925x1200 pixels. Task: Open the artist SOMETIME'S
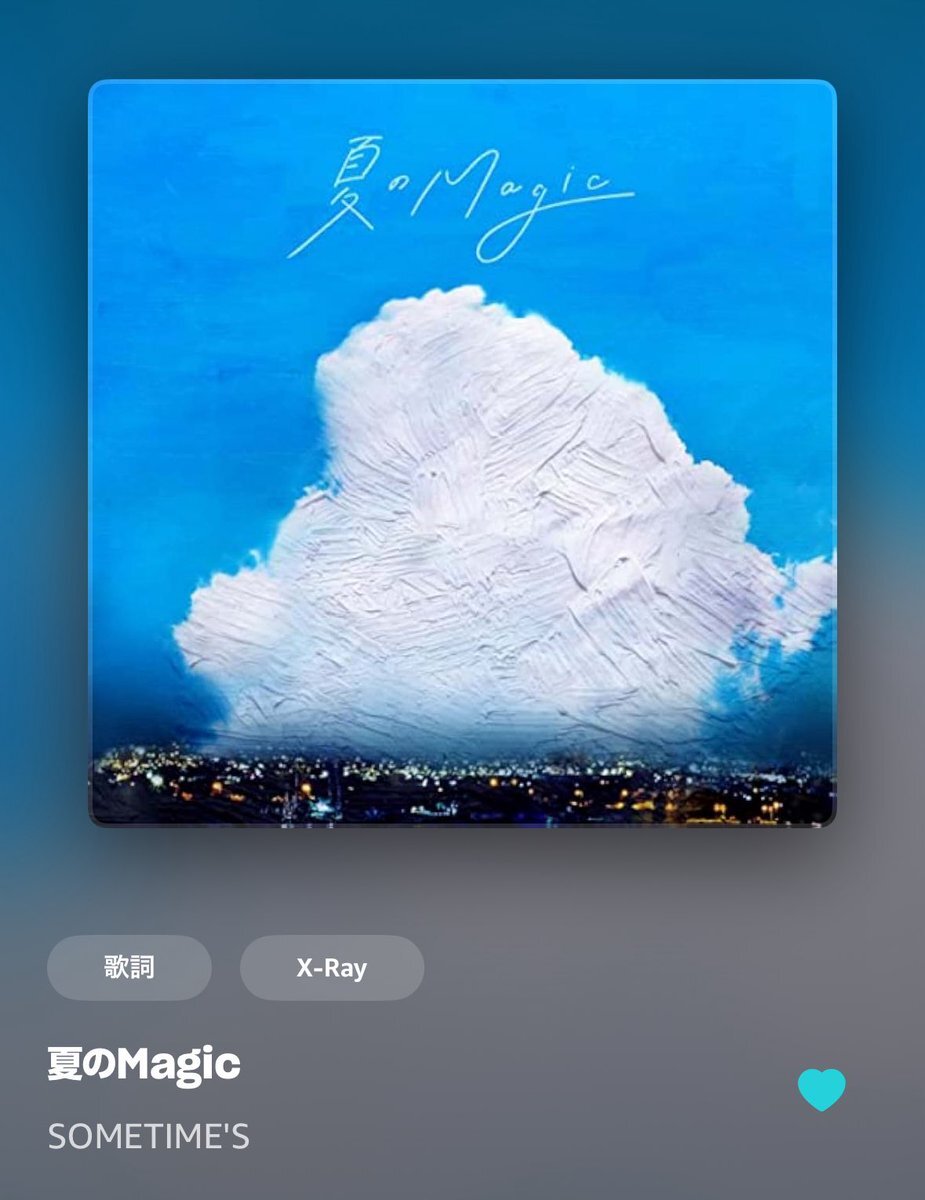[x=148, y=1136]
